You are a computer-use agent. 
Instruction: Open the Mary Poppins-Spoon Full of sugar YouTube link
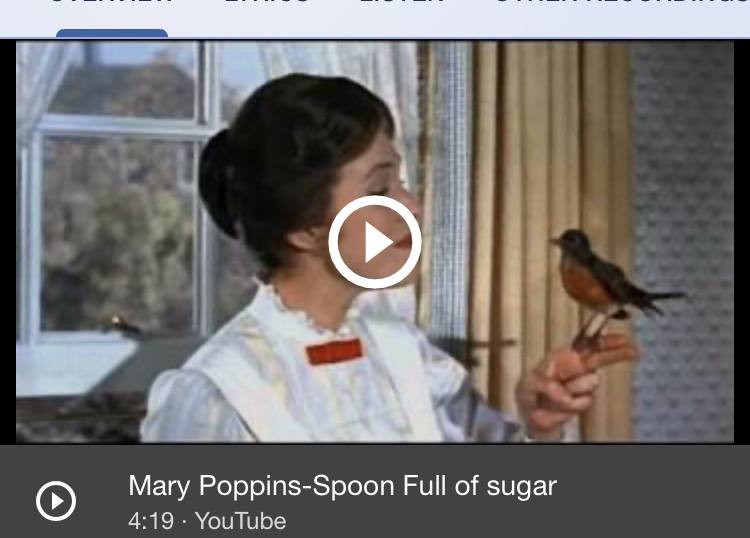click(342, 487)
